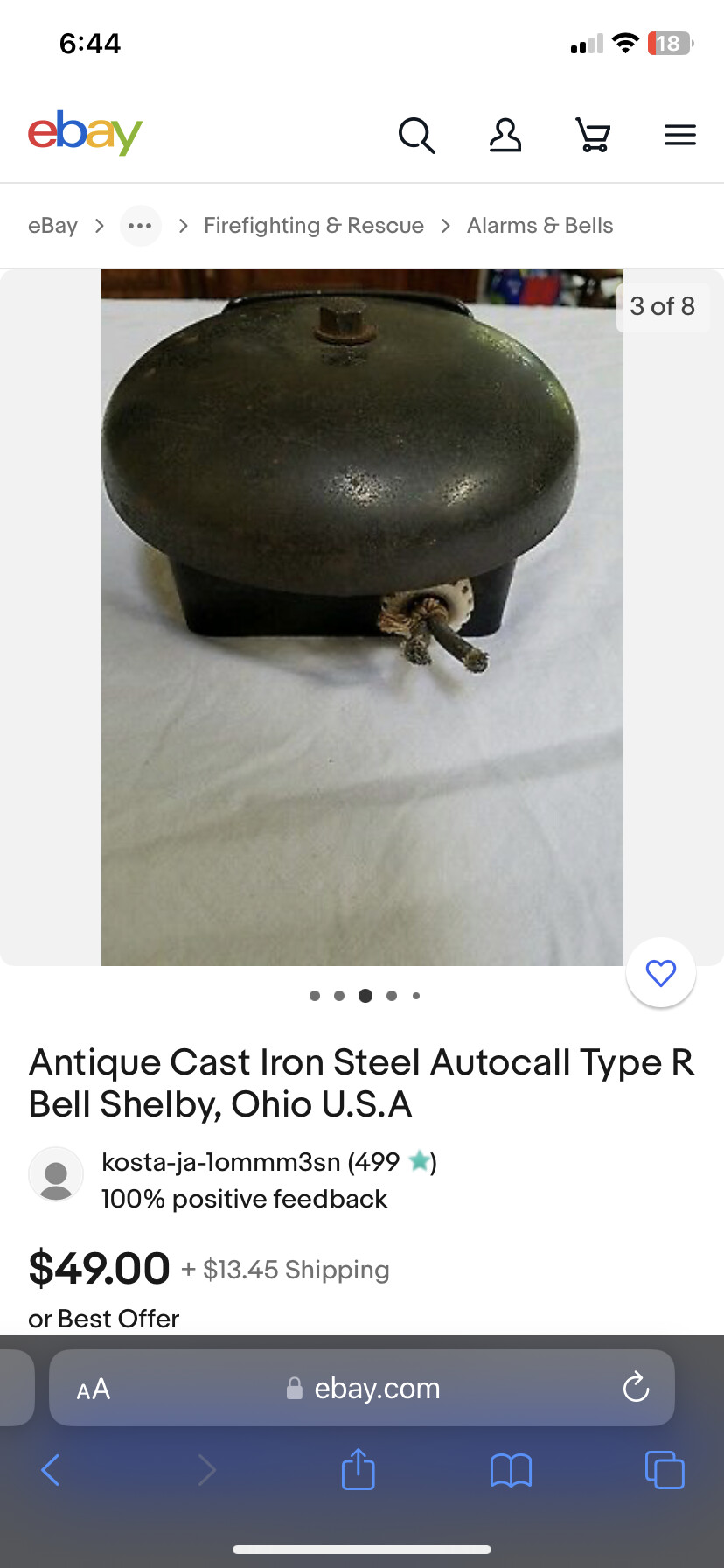Open the hamburger menu
The width and height of the screenshot is (724, 1568).
[679, 135]
